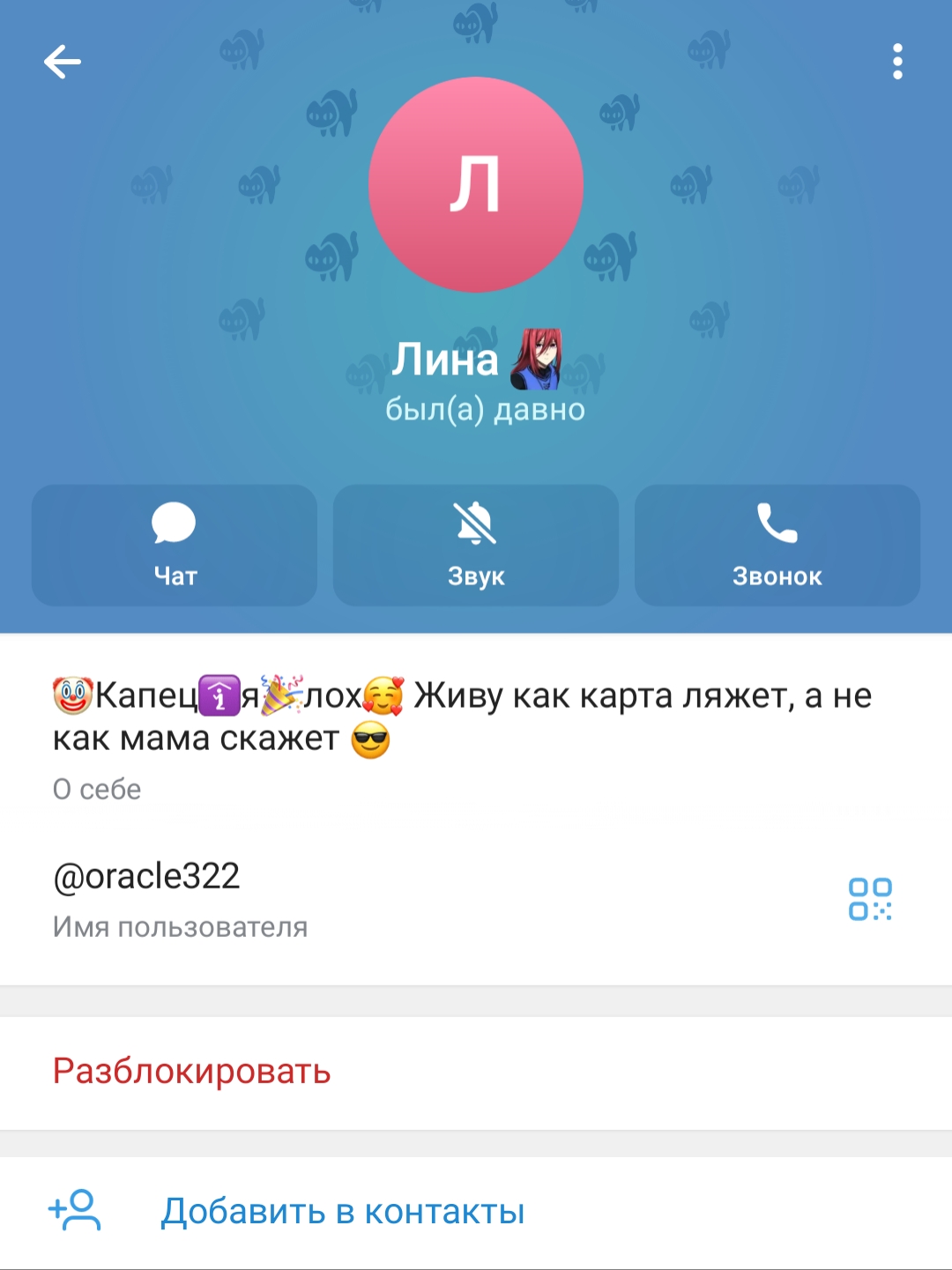Open Лина's pink profile avatar
Screen dimensions: 952x1270
pyautogui.click(x=476, y=185)
